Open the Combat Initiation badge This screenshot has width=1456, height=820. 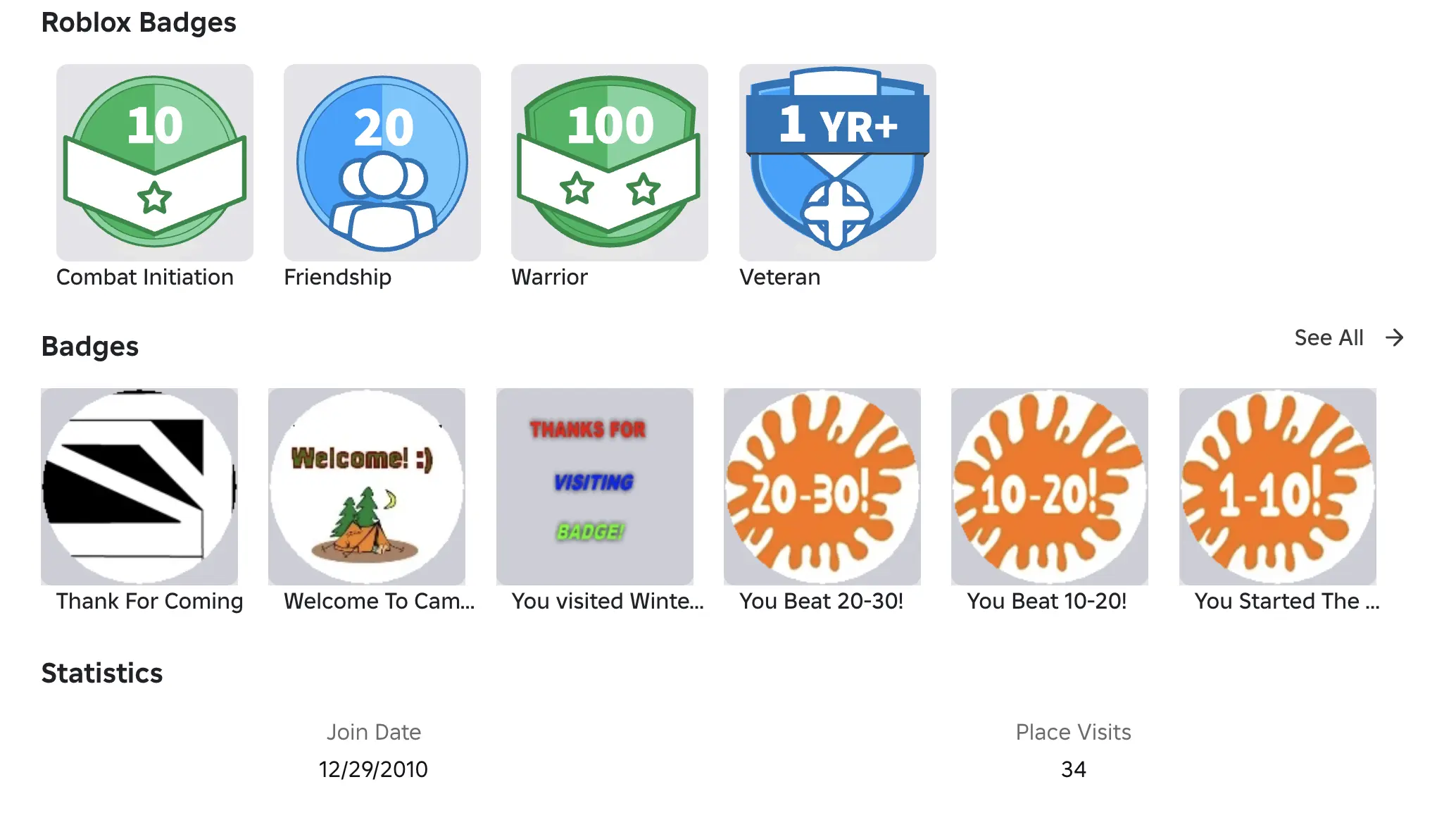(x=154, y=163)
